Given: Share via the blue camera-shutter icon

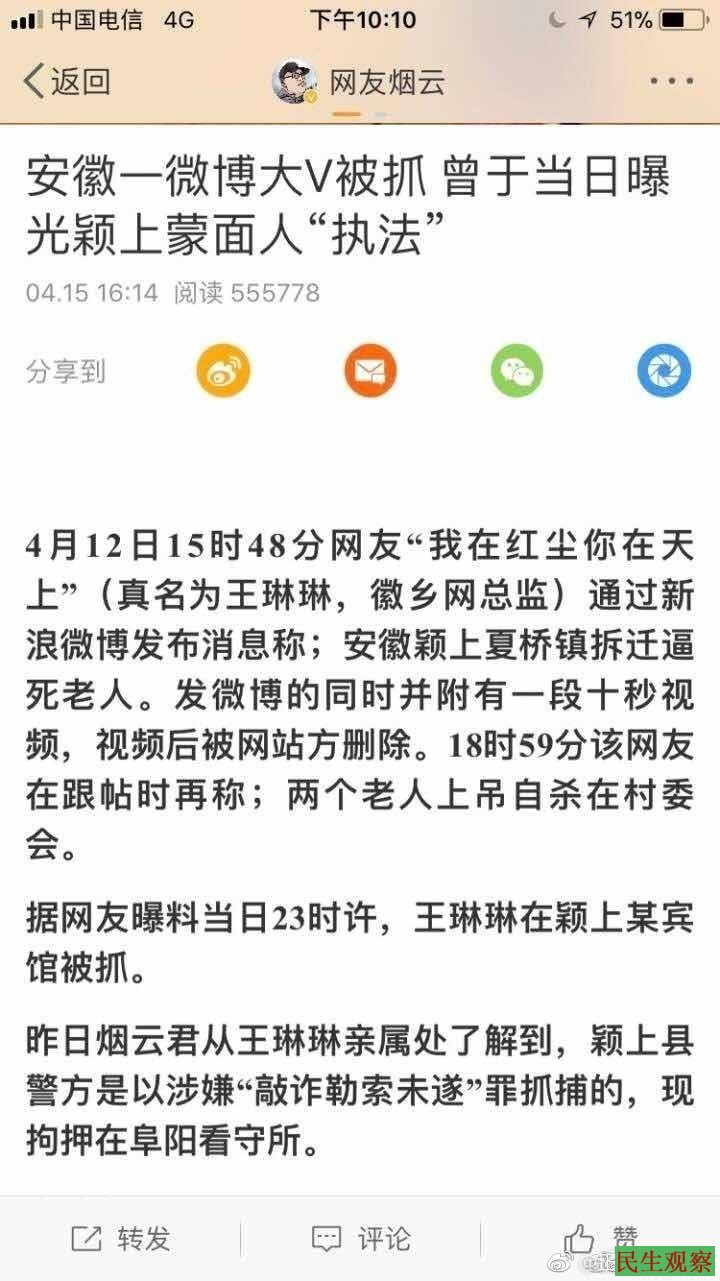Looking at the screenshot, I should point(664,371).
